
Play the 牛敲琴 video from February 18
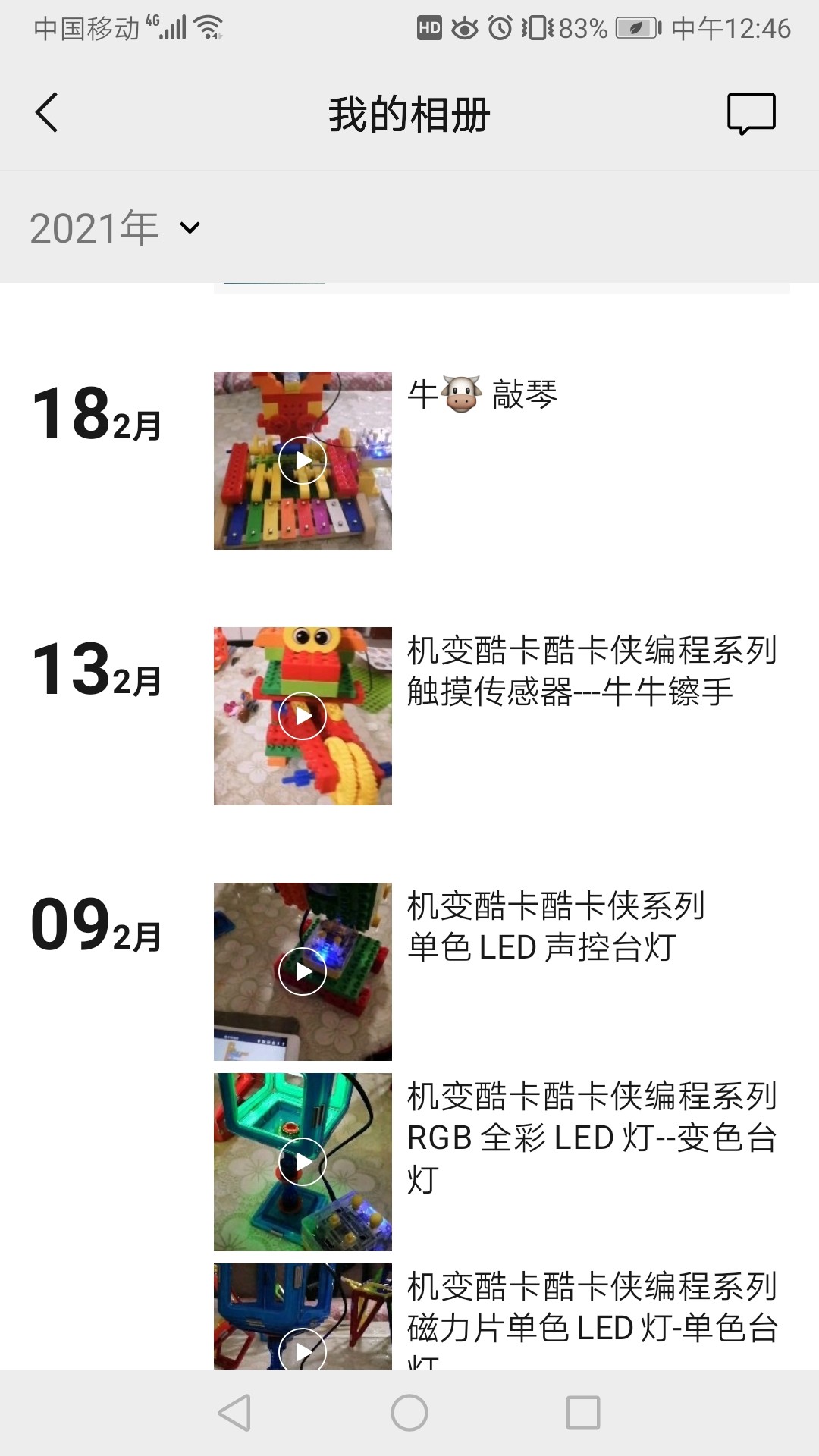pyautogui.click(x=303, y=460)
